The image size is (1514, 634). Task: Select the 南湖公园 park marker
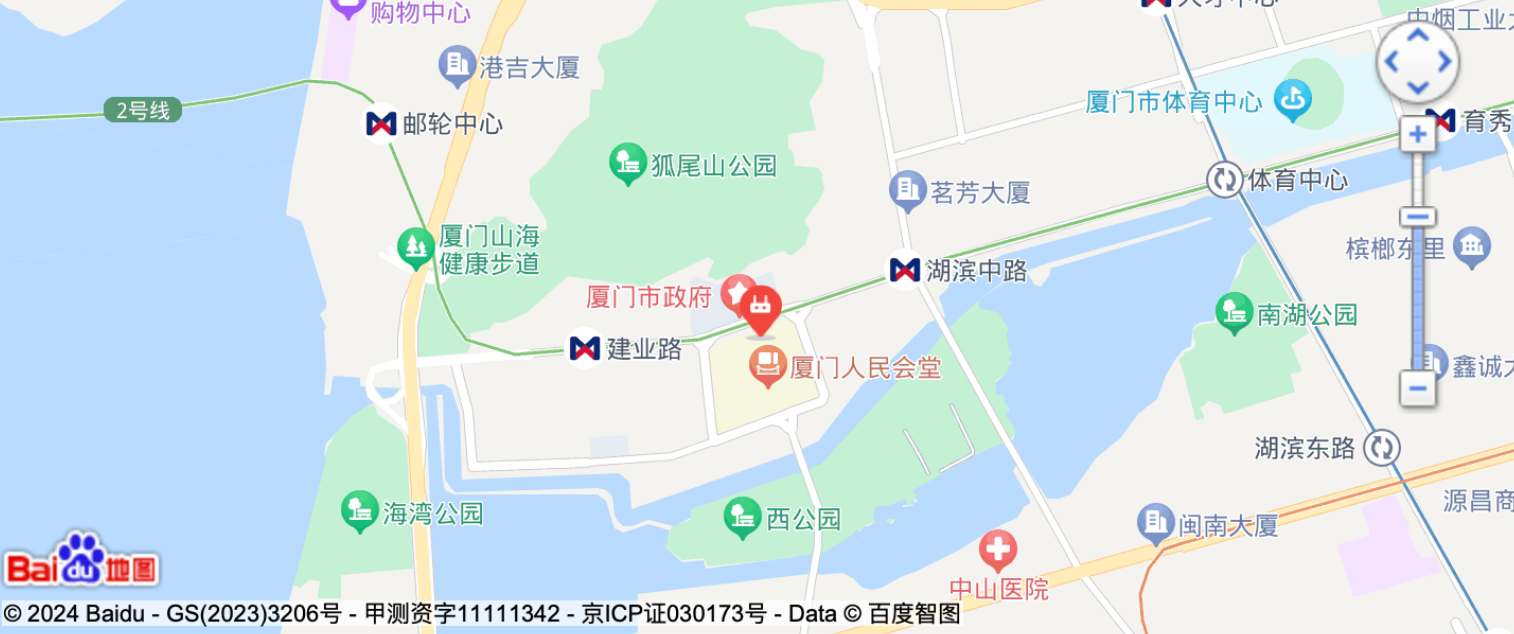point(1233,313)
